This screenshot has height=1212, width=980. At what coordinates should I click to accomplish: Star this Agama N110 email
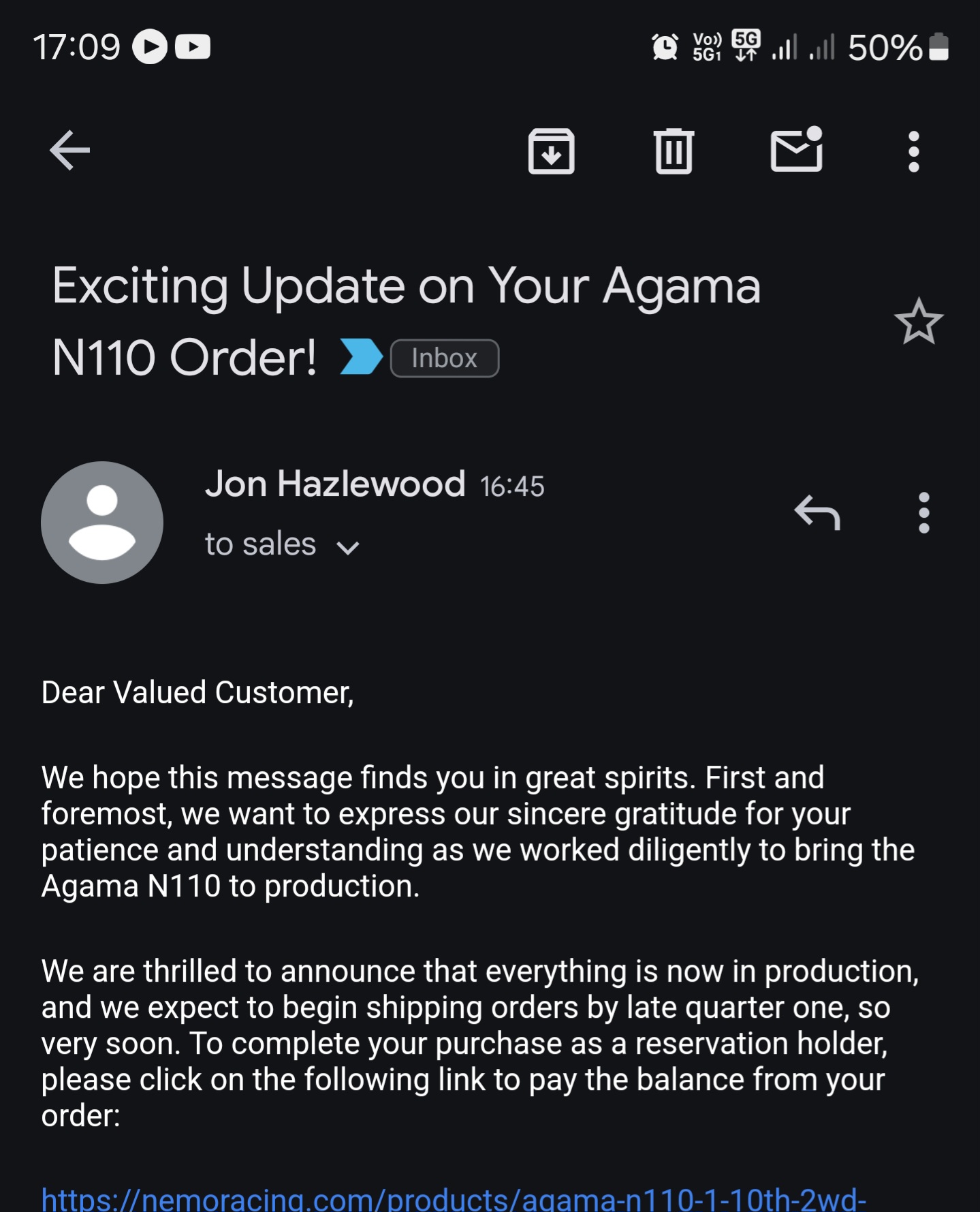pos(918,322)
